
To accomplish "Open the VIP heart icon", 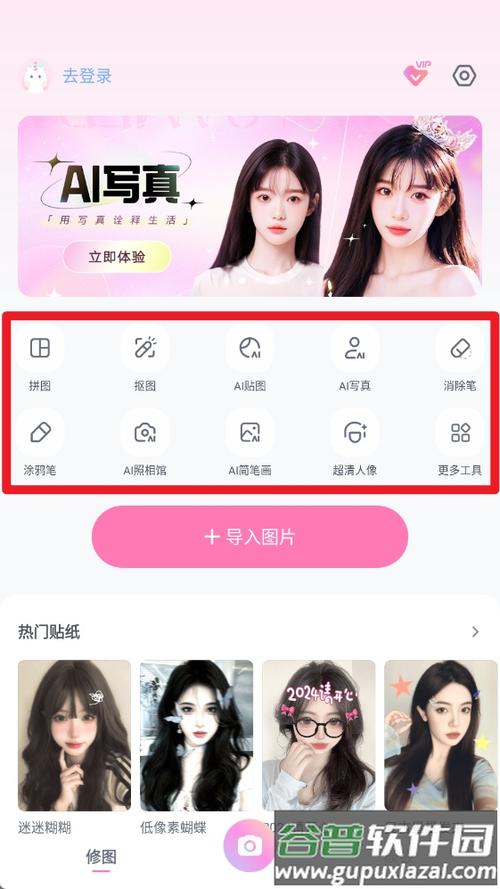I will pos(417,74).
